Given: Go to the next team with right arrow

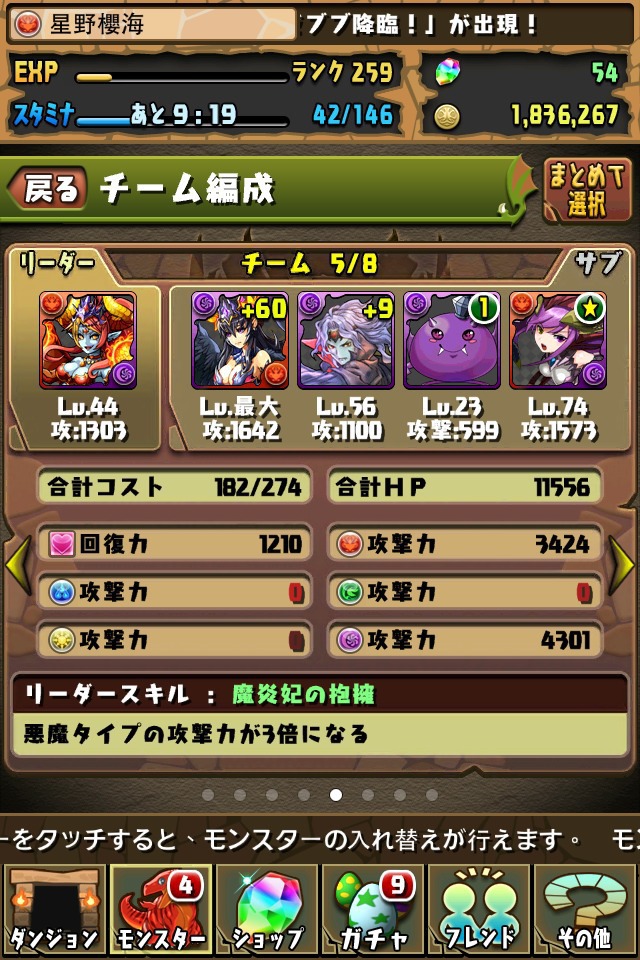Looking at the screenshot, I should click(x=622, y=567).
